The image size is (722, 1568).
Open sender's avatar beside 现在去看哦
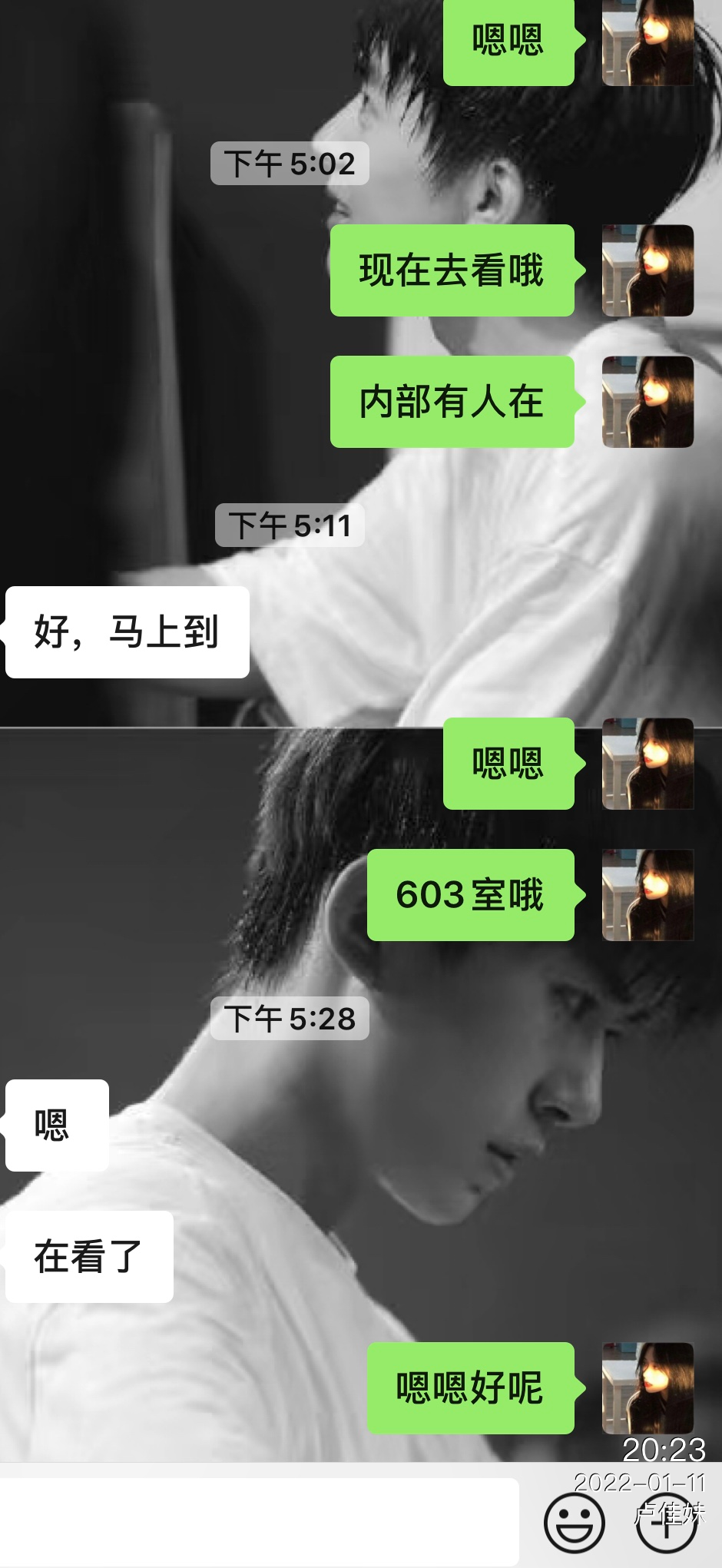[647, 270]
